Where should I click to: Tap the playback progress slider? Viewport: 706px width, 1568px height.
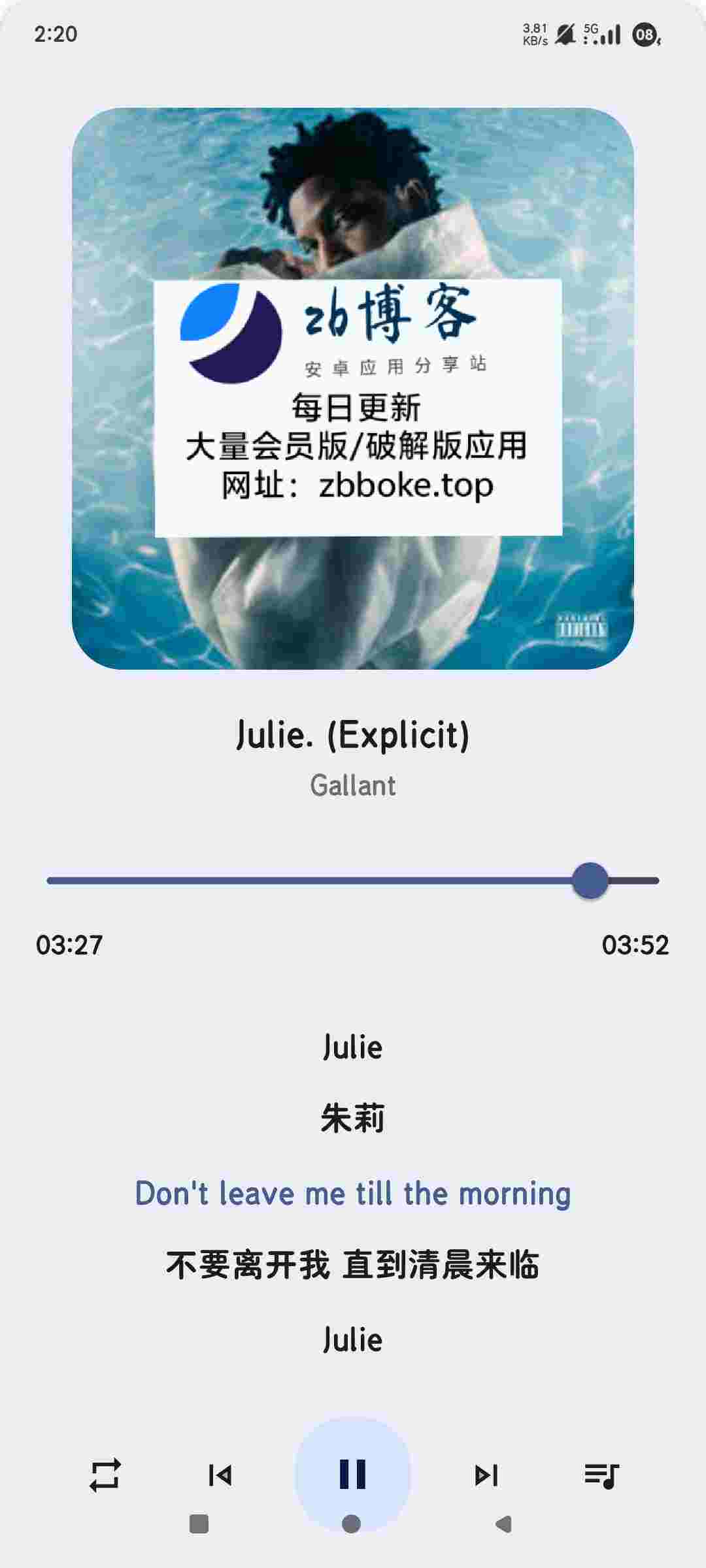(x=353, y=881)
